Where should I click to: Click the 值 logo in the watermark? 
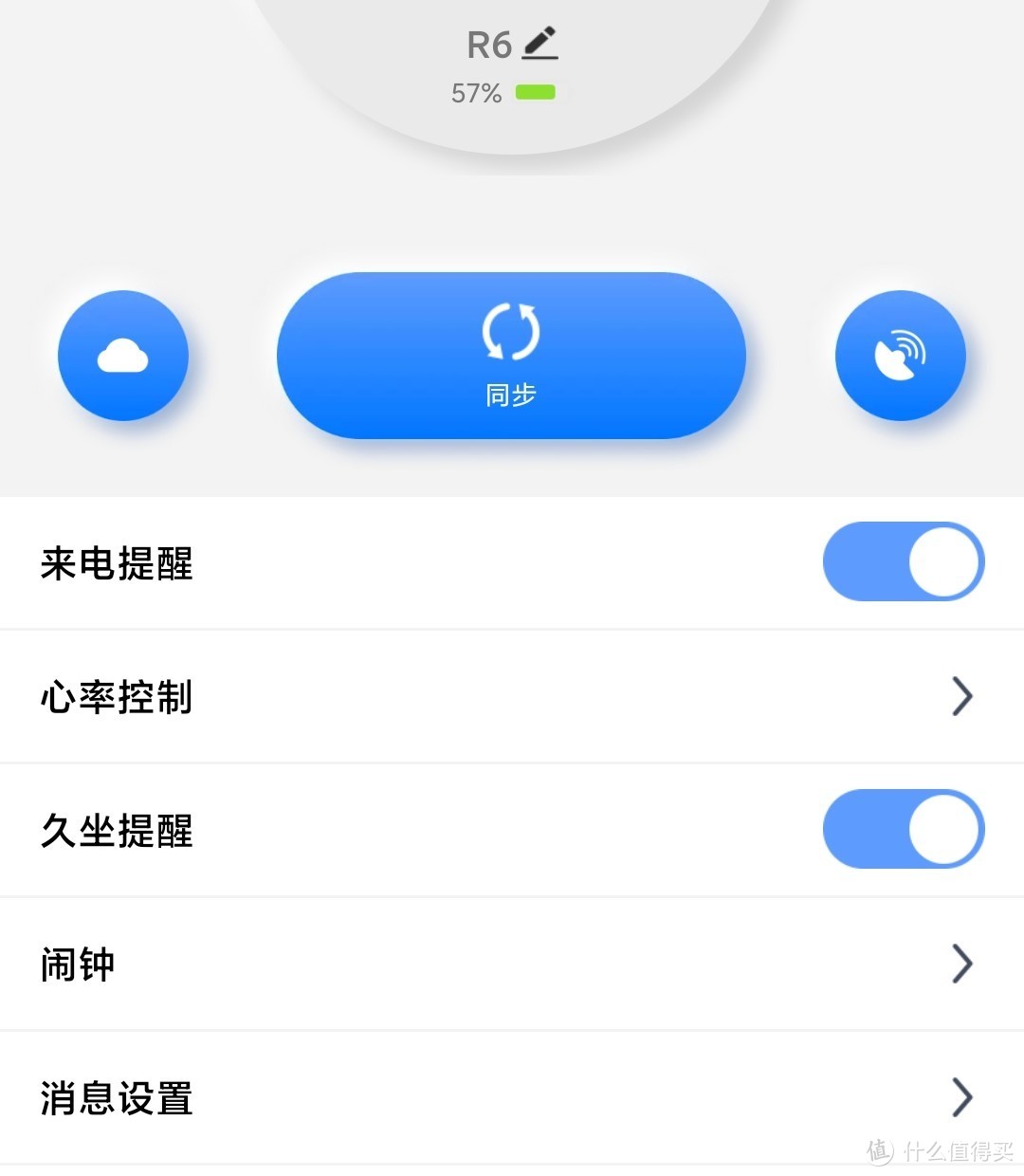(x=878, y=1150)
